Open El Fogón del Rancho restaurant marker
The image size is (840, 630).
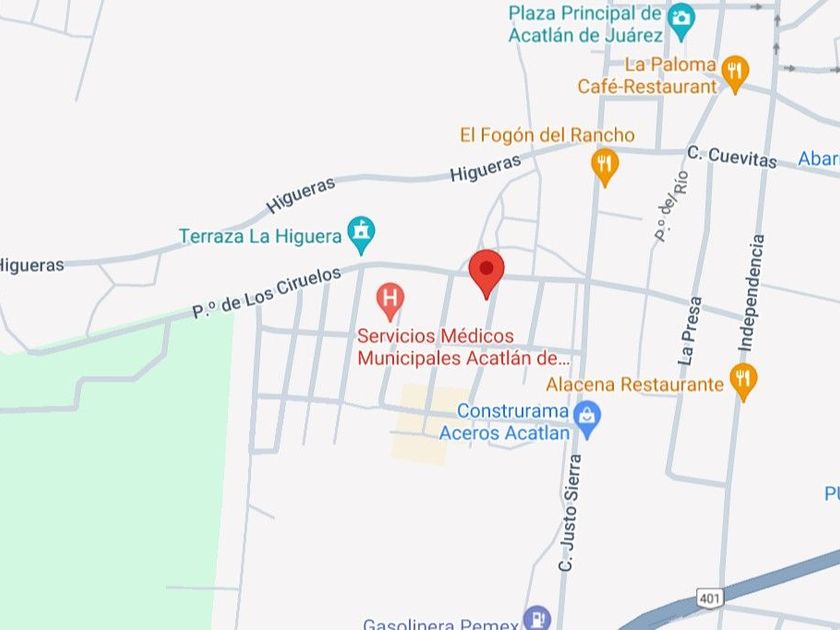point(605,168)
